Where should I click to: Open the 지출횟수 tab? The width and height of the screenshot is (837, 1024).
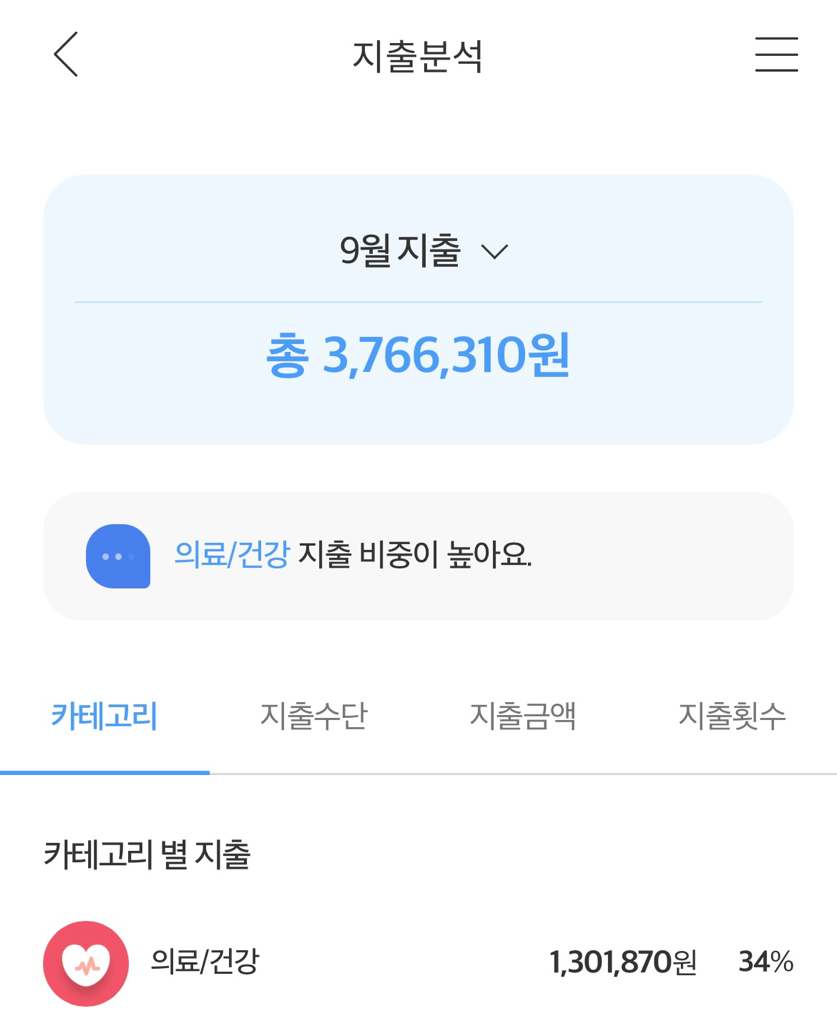pos(732,716)
